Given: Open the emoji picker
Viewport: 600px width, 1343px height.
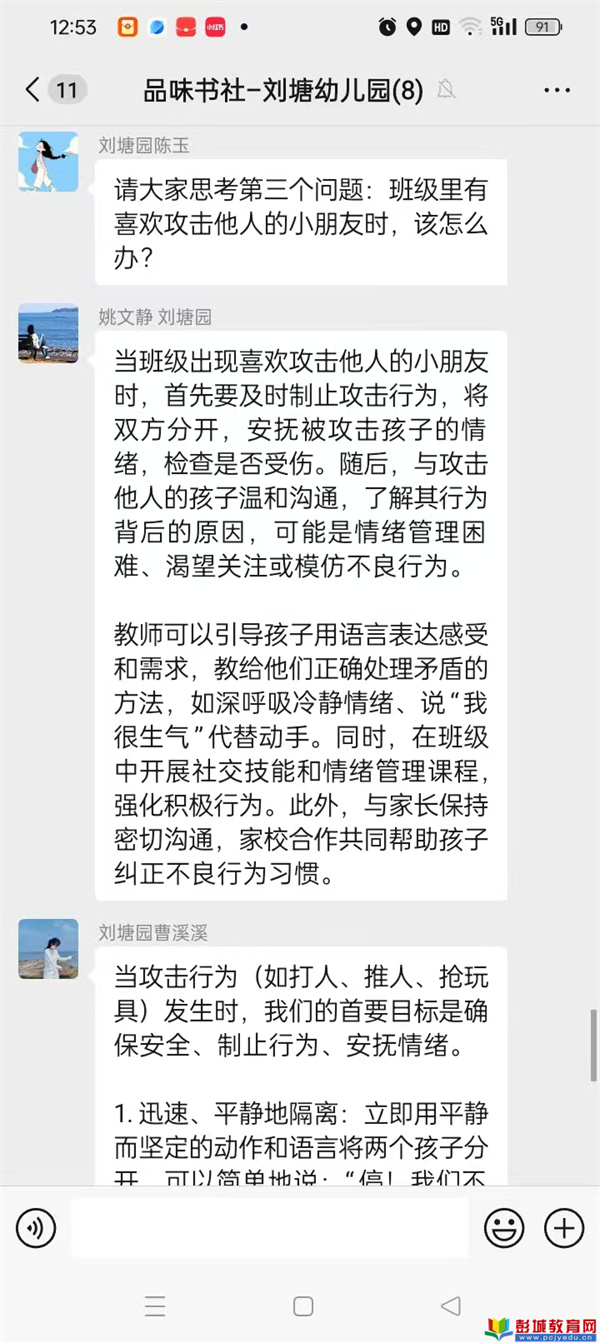Looking at the screenshot, I should (504, 1228).
